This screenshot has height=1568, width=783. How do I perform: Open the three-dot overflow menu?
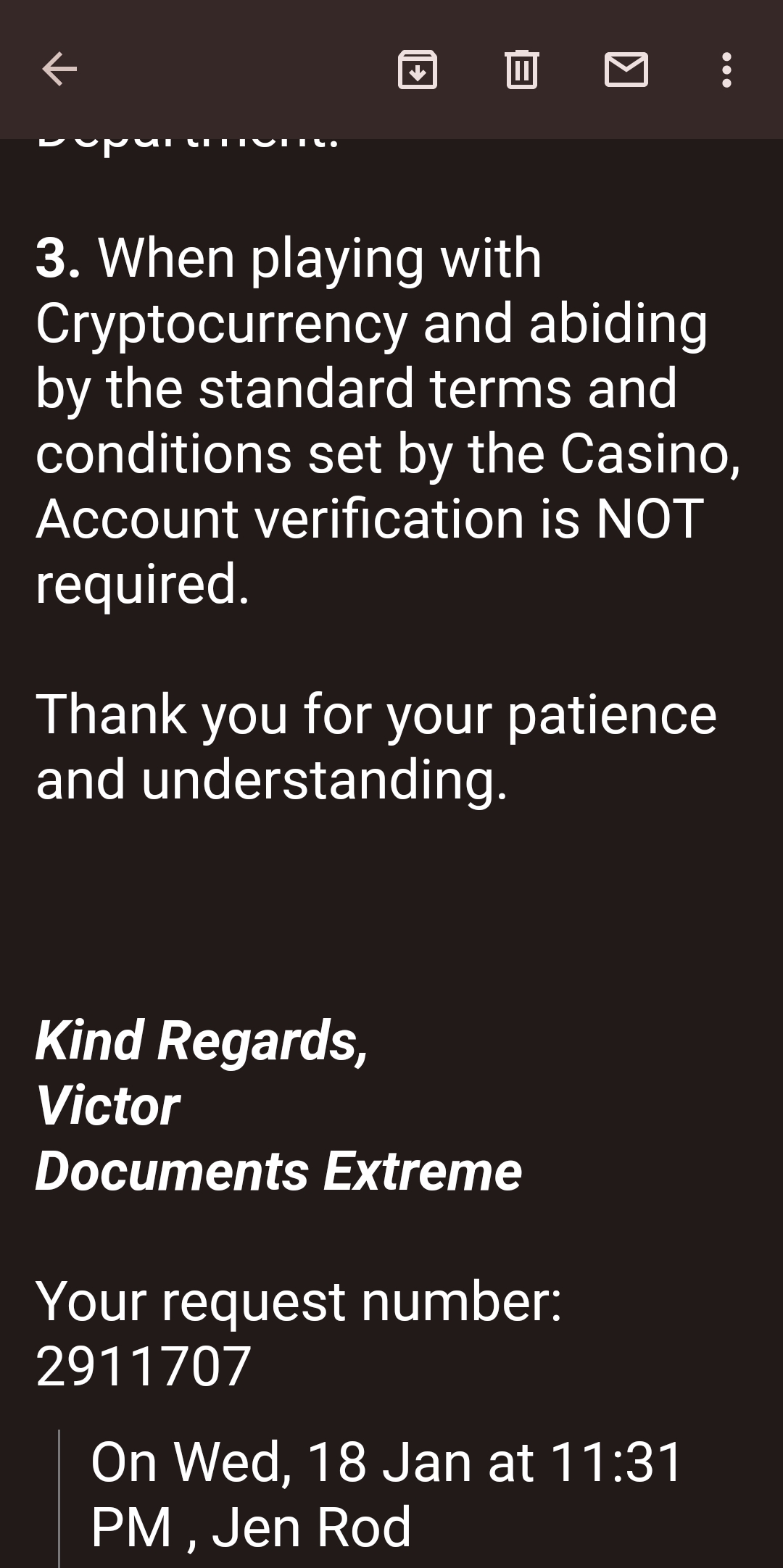coord(726,70)
